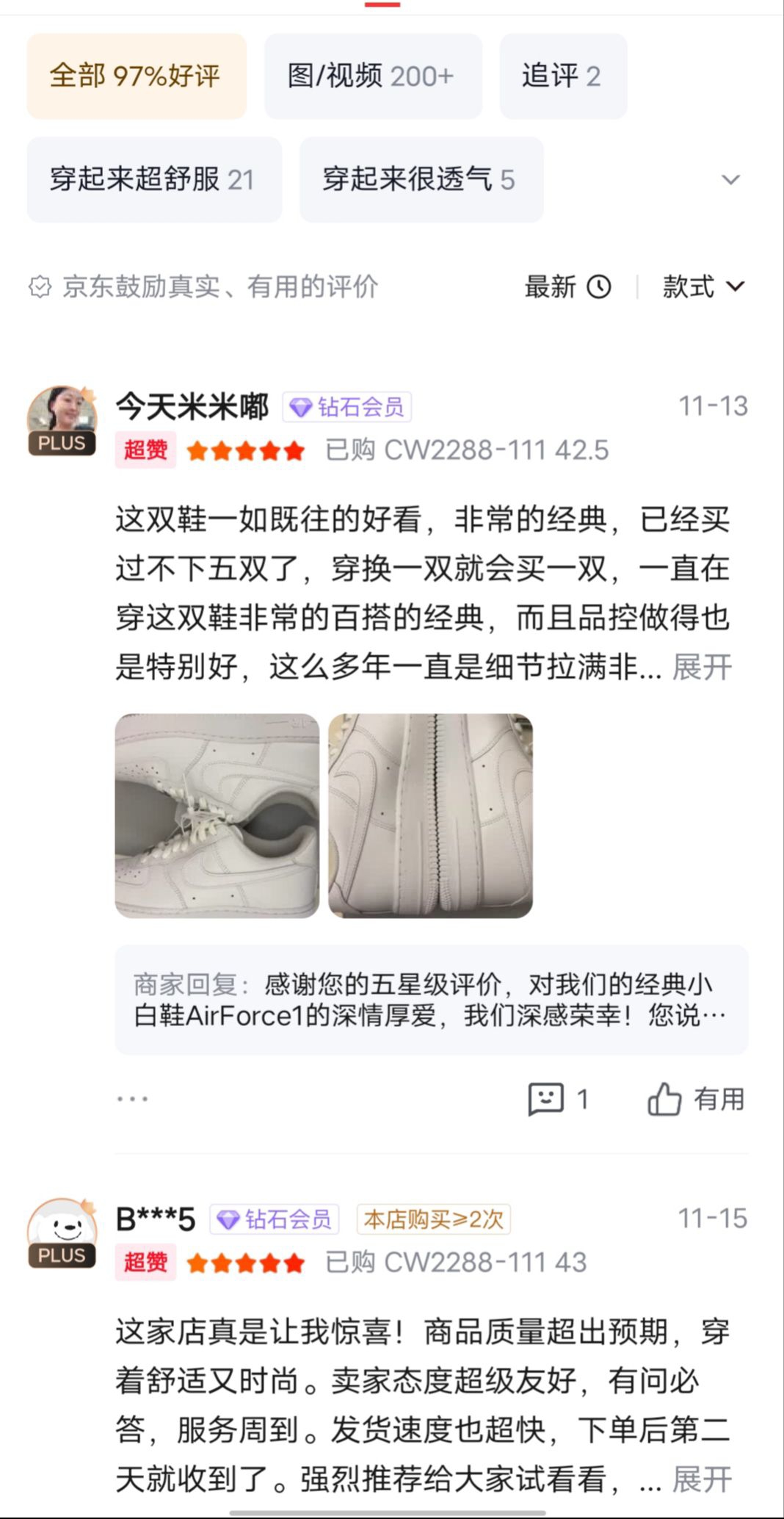The image size is (784, 1519).
Task: View 今天米米嘟's second shoe photo
Action: click(x=430, y=815)
